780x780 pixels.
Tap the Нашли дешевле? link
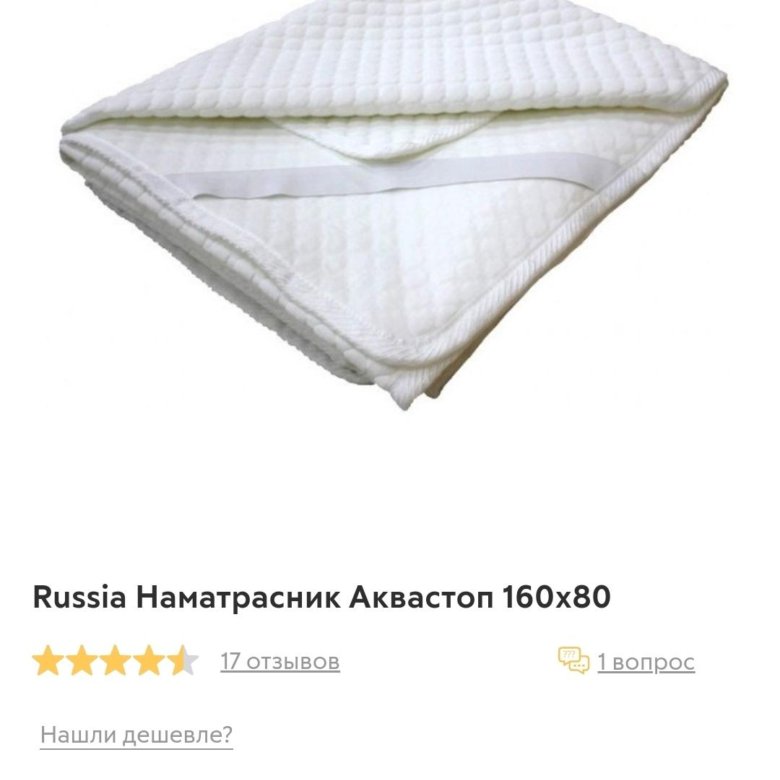[x=136, y=736]
